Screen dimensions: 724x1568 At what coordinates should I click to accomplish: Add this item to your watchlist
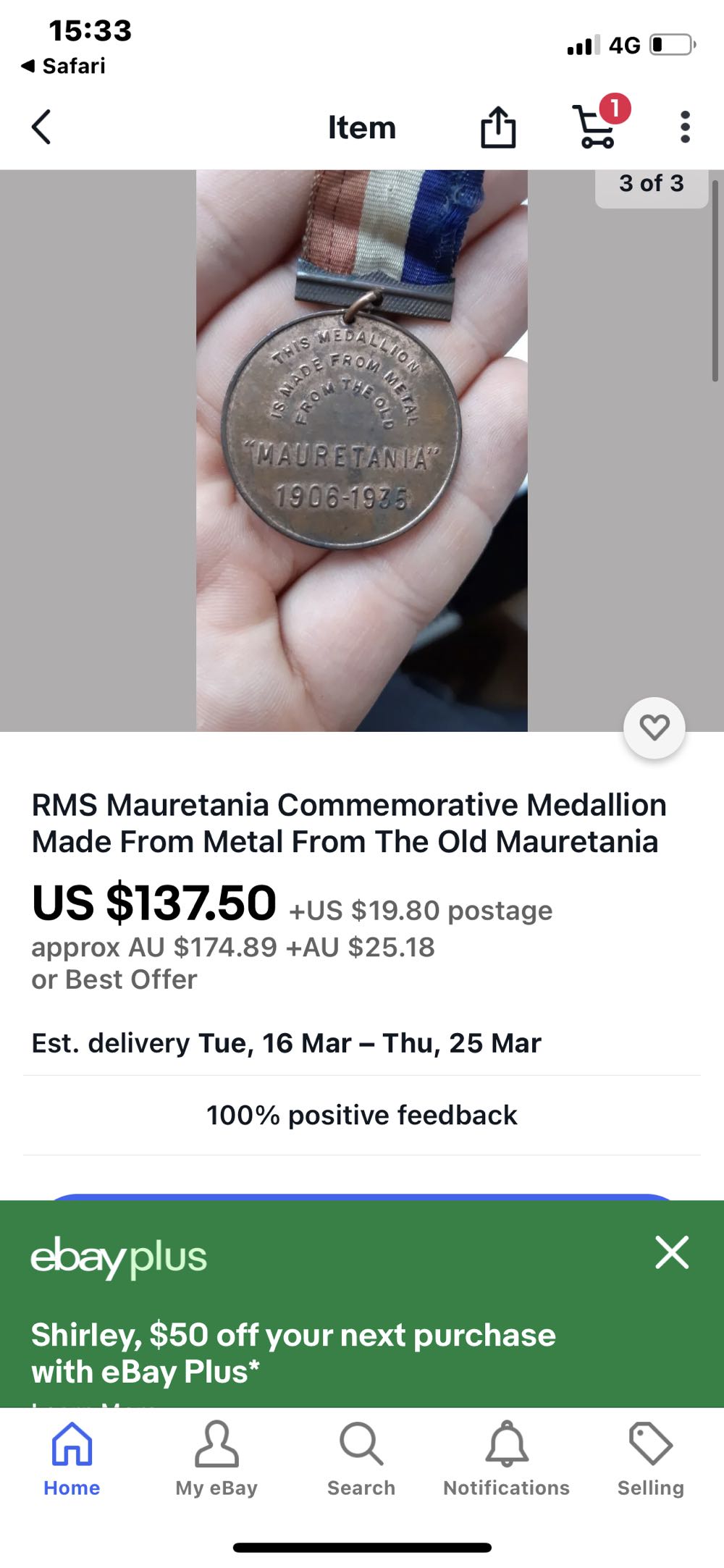coord(654,728)
